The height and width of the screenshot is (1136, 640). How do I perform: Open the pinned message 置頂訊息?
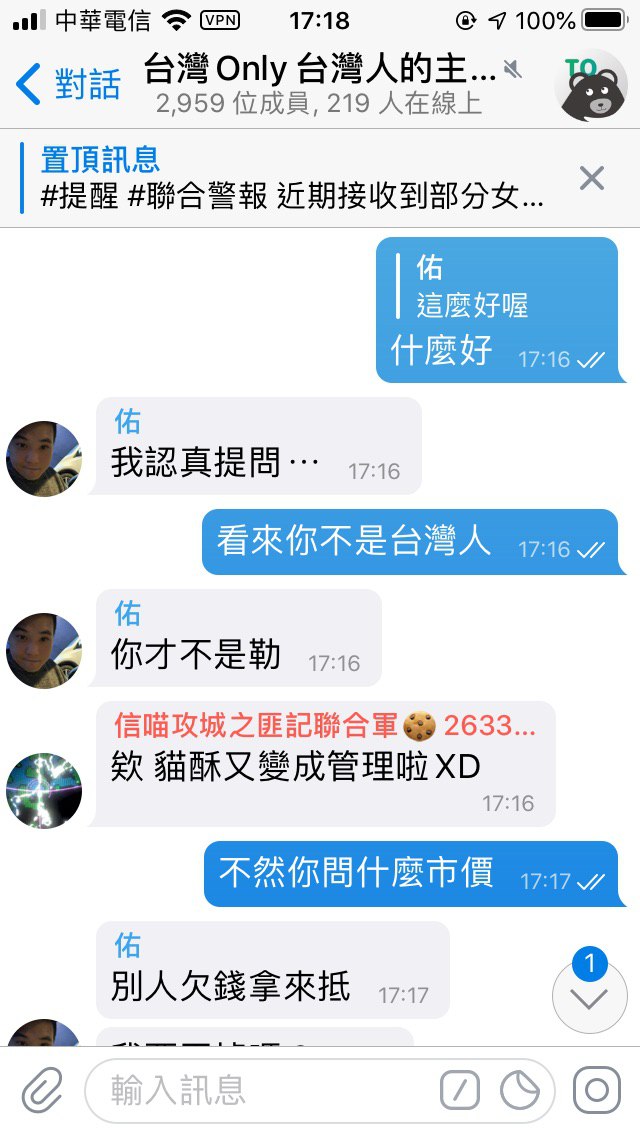click(290, 179)
